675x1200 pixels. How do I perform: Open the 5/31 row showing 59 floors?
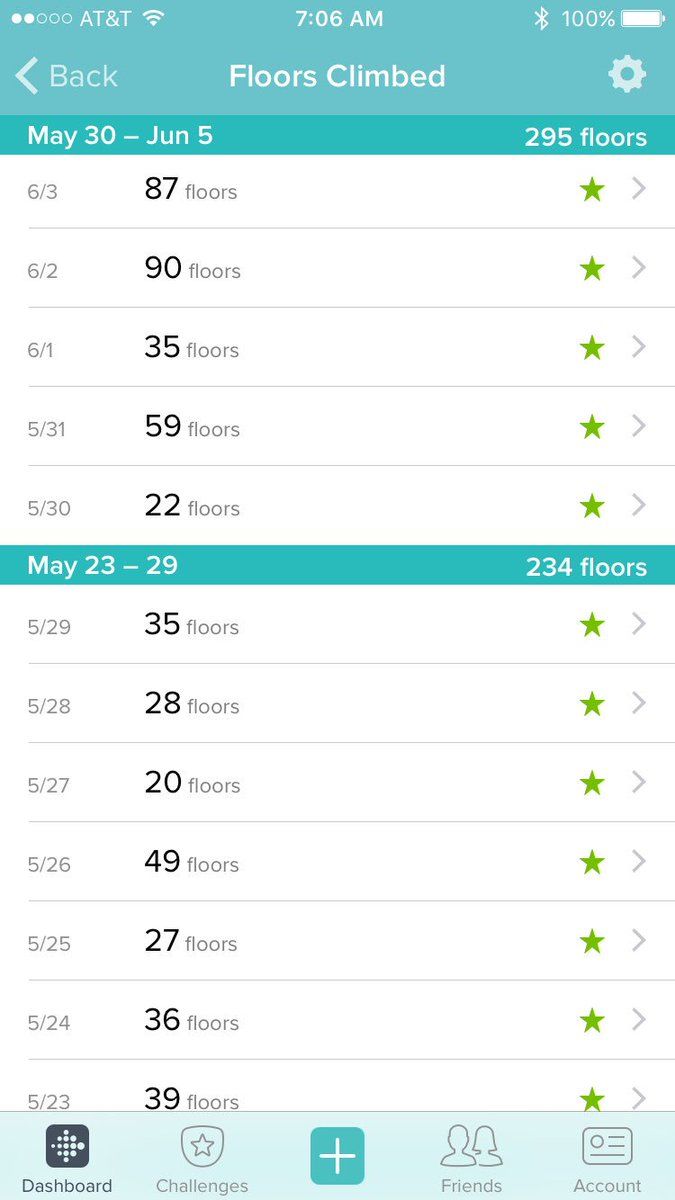click(337, 427)
